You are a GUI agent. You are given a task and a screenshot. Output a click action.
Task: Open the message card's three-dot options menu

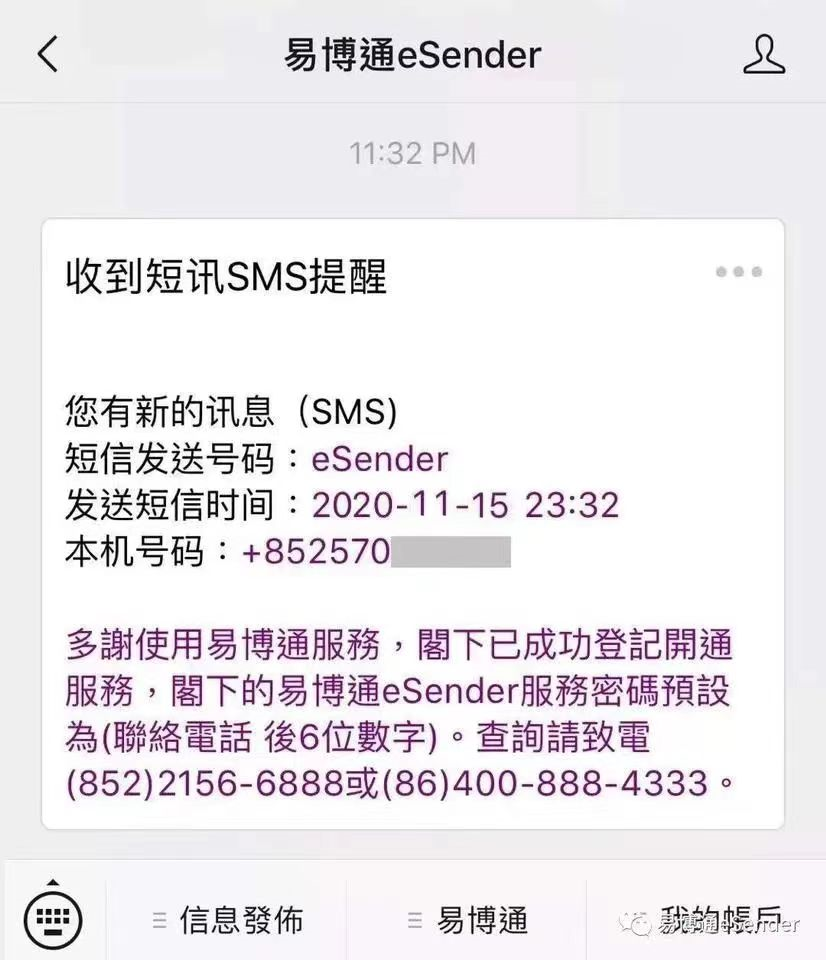pos(737,270)
